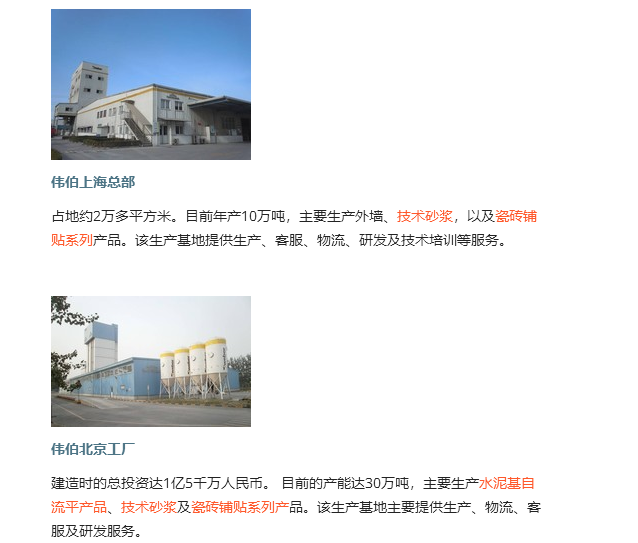Open 瓷砖铺贴系列产品 link in the Beijing section
638x543 pixels.
click(x=239, y=507)
